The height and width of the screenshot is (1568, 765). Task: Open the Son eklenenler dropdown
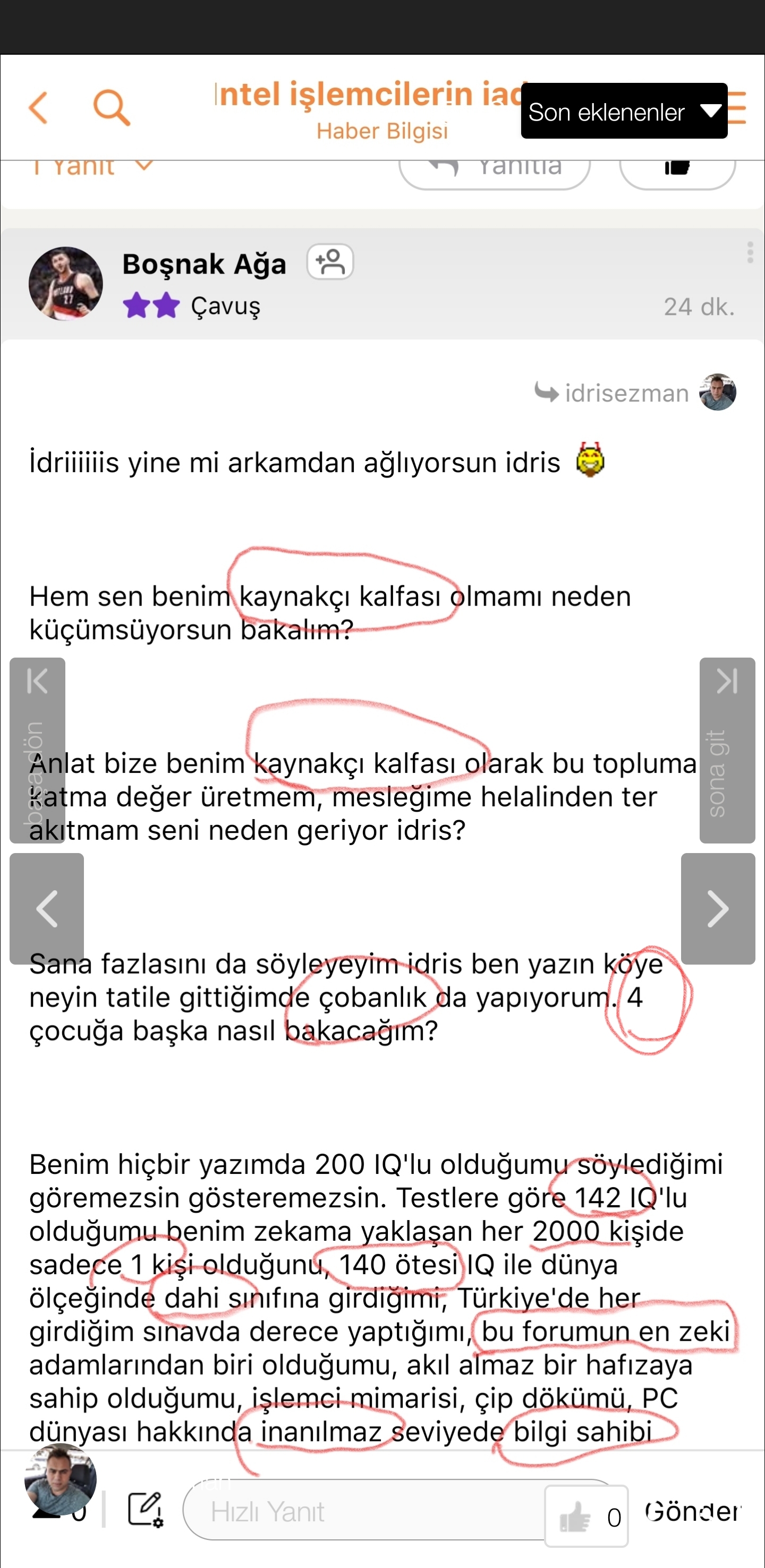click(624, 111)
